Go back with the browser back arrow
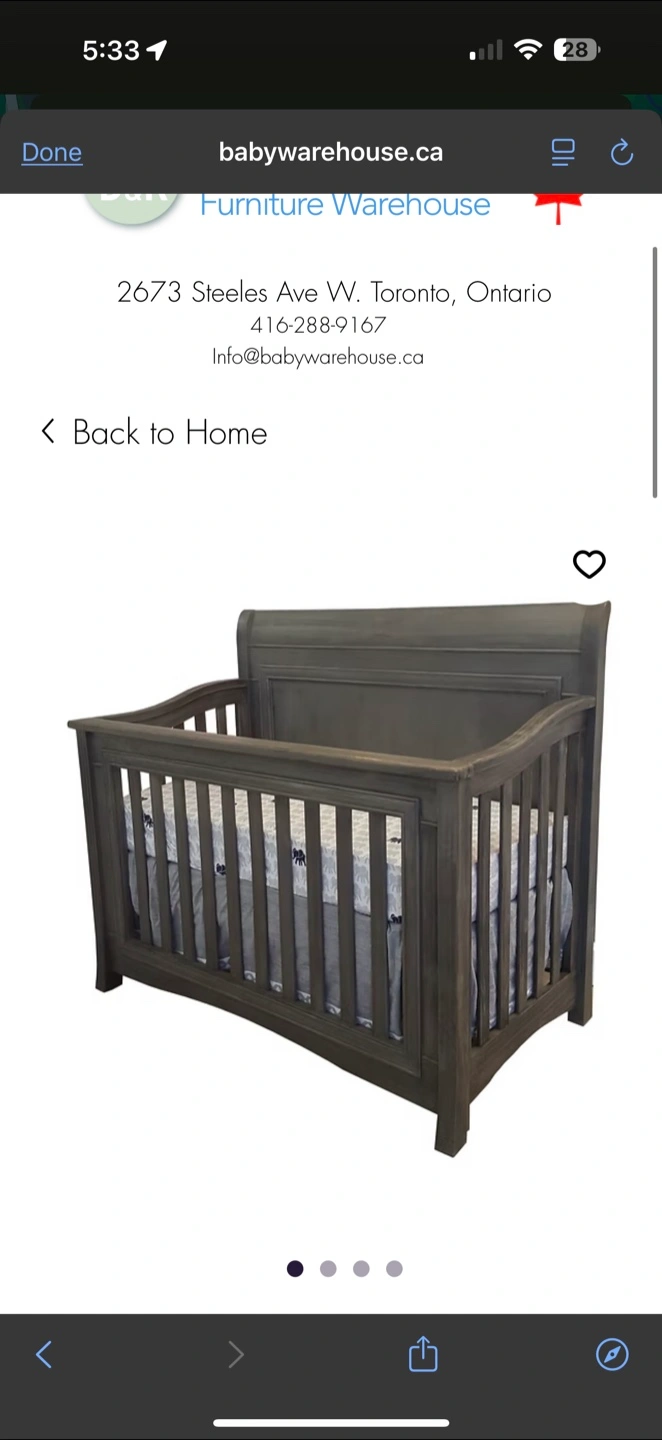Image resolution: width=662 pixels, height=1440 pixels. (44, 1355)
